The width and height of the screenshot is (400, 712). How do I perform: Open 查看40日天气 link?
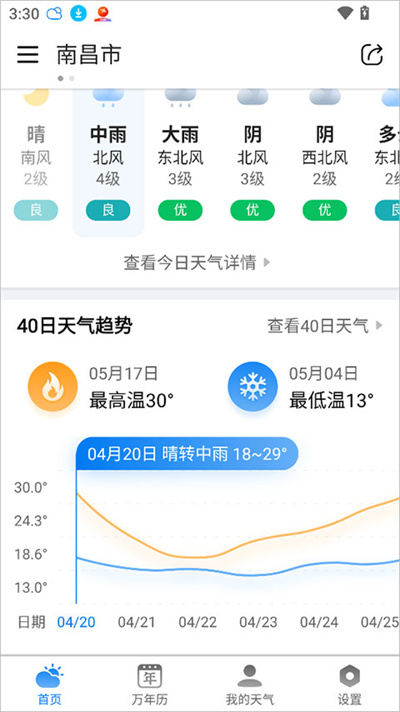click(325, 326)
